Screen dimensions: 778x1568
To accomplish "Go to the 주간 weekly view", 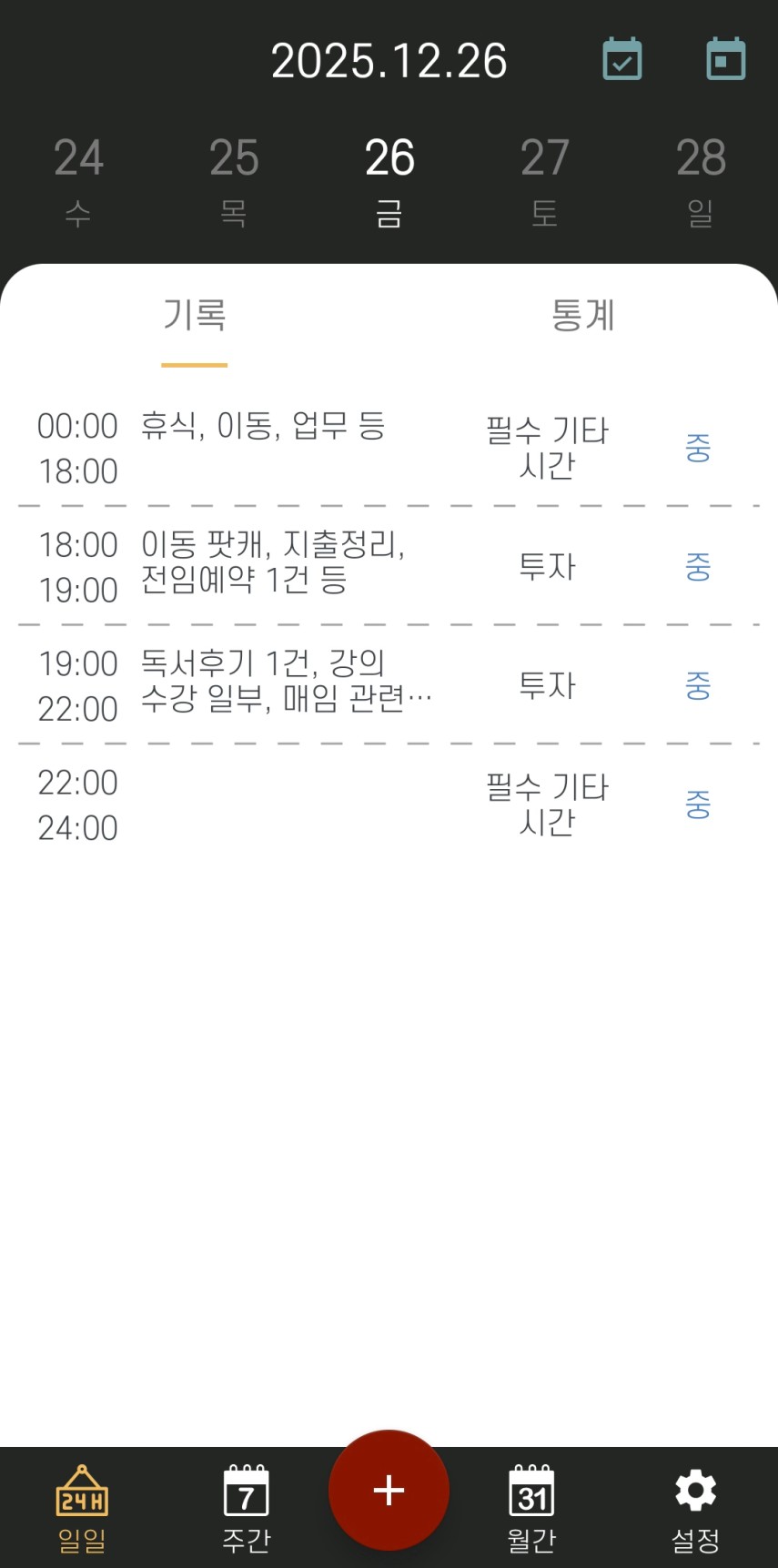I will pyautogui.click(x=246, y=1507).
